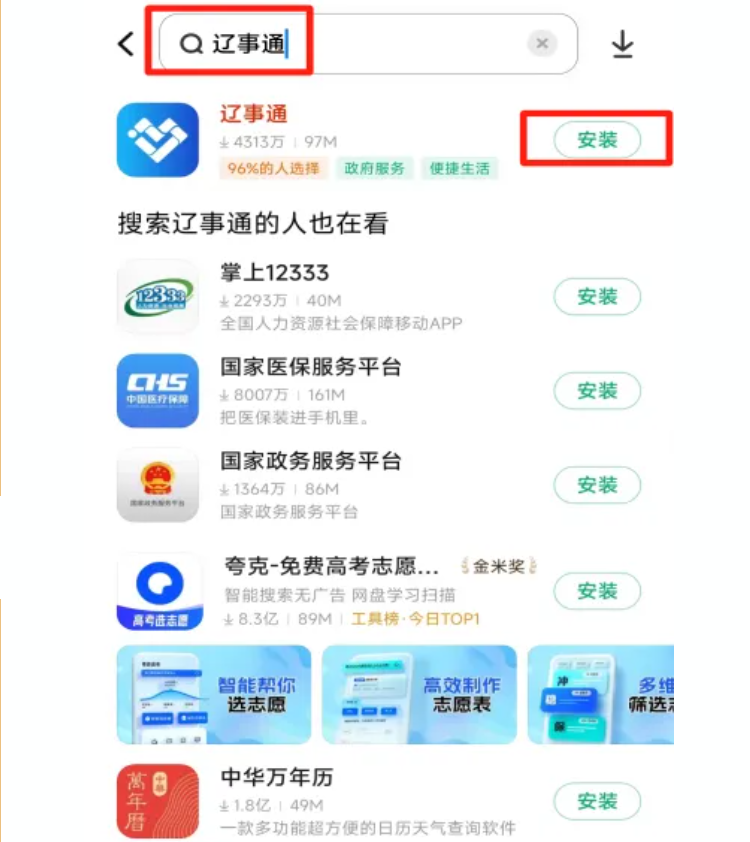Clear the search text with the X button
Viewport: 750px width, 842px height.
(x=542, y=44)
